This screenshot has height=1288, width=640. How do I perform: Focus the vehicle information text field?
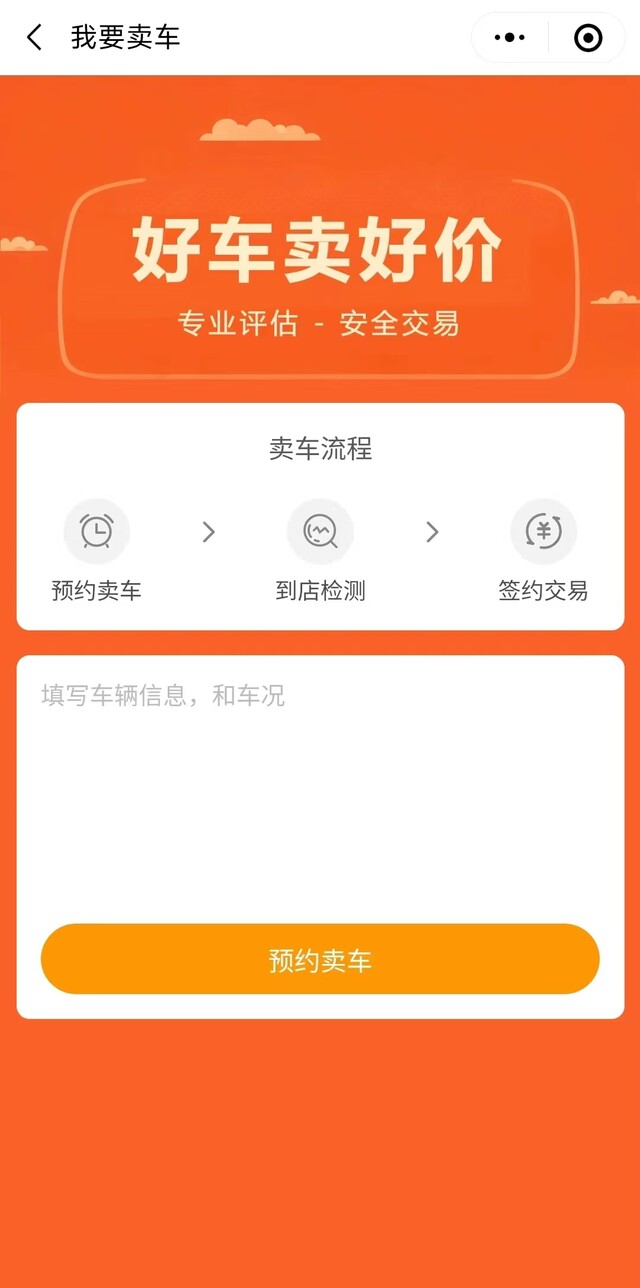click(320, 780)
